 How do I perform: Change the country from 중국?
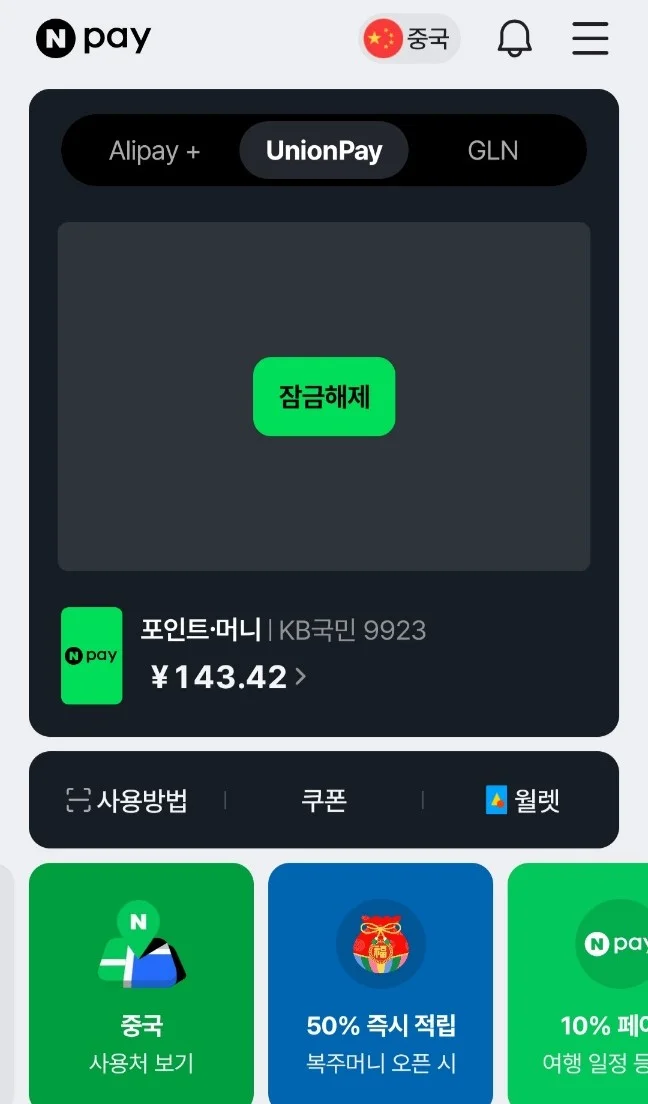[409, 39]
